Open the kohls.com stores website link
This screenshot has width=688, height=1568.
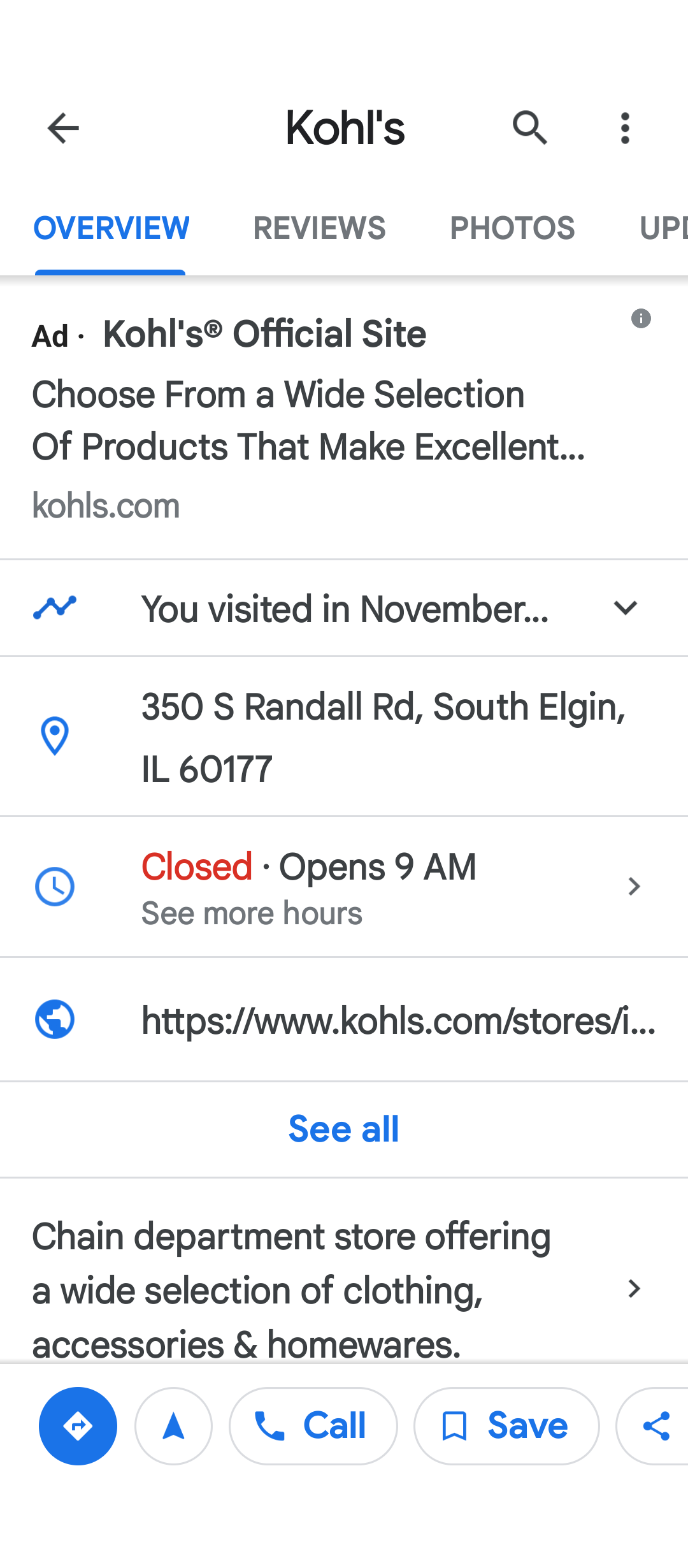click(398, 1020)
